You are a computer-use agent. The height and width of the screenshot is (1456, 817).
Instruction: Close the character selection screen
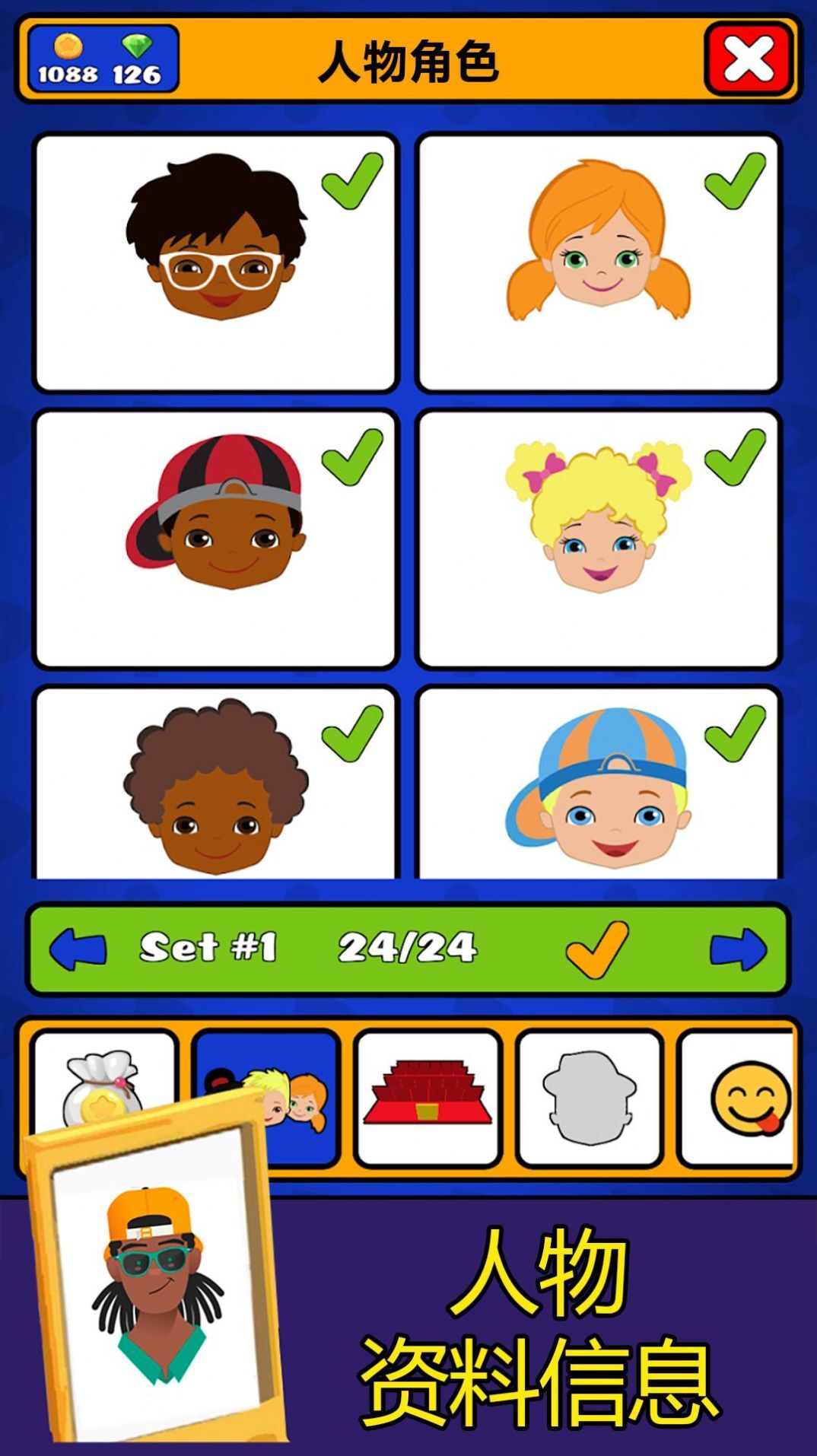[x=749, y=59]
